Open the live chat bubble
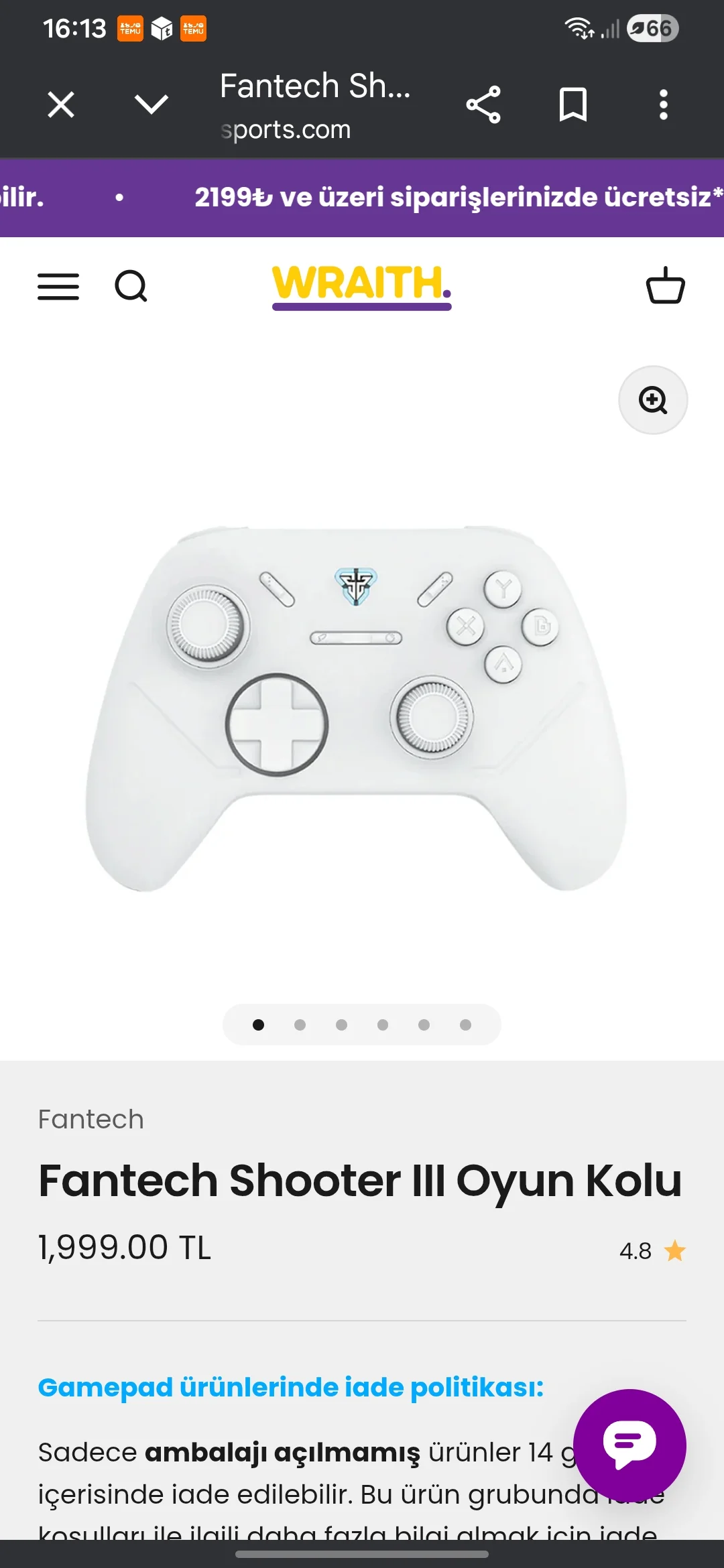 (x=629, y=1445)
